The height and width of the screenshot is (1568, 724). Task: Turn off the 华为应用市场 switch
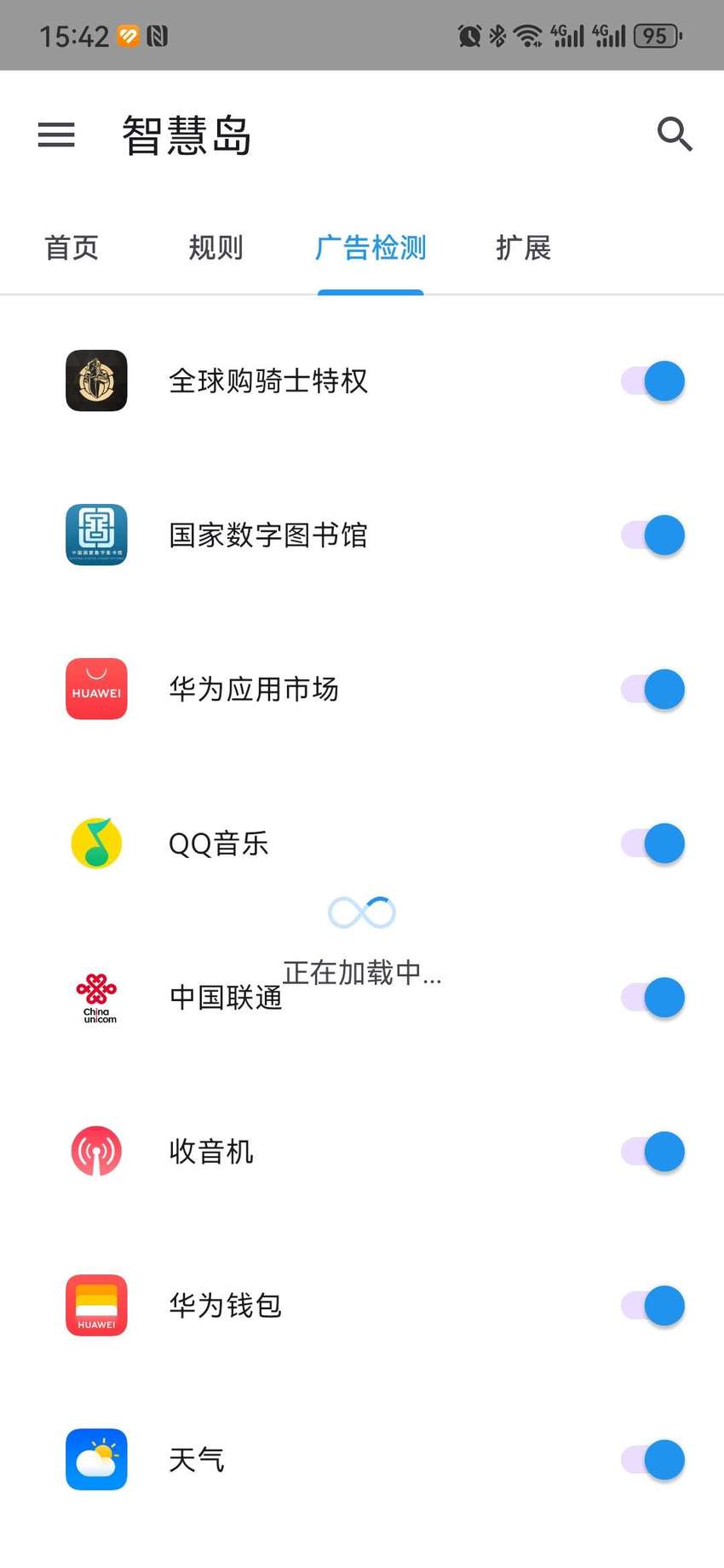pyautogui.click(x=653, y=690)
